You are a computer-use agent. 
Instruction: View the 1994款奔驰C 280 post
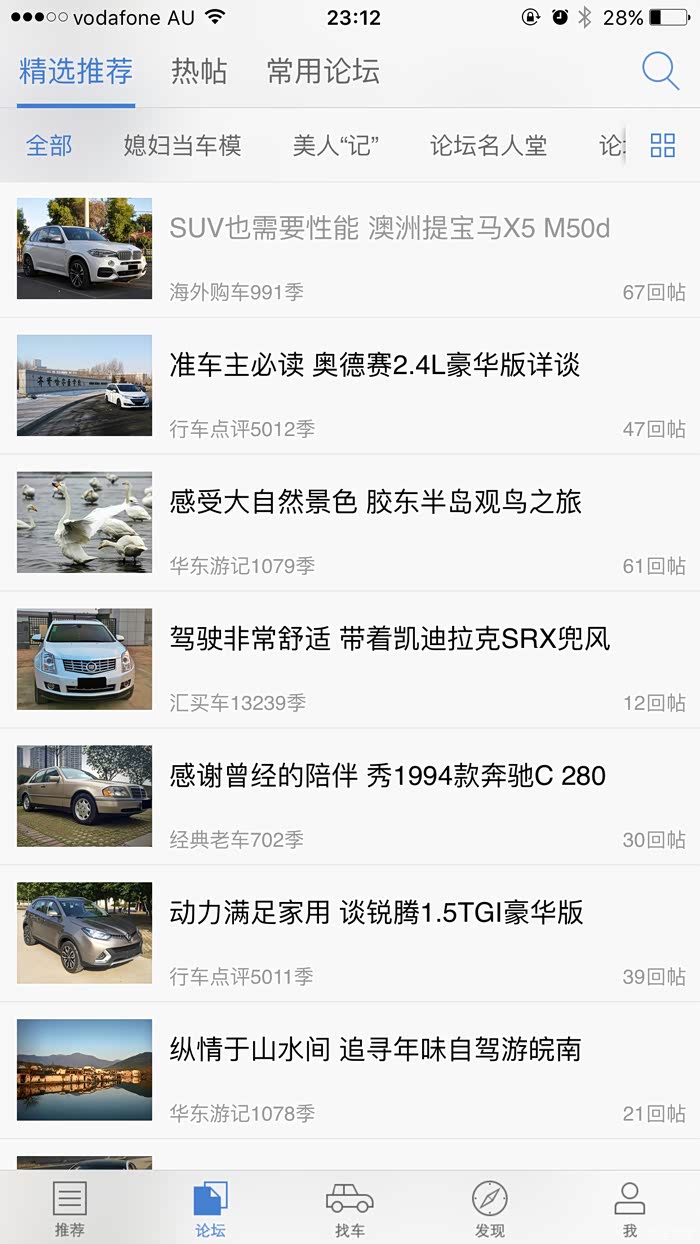pyautogui.click(x=387, y=776)
